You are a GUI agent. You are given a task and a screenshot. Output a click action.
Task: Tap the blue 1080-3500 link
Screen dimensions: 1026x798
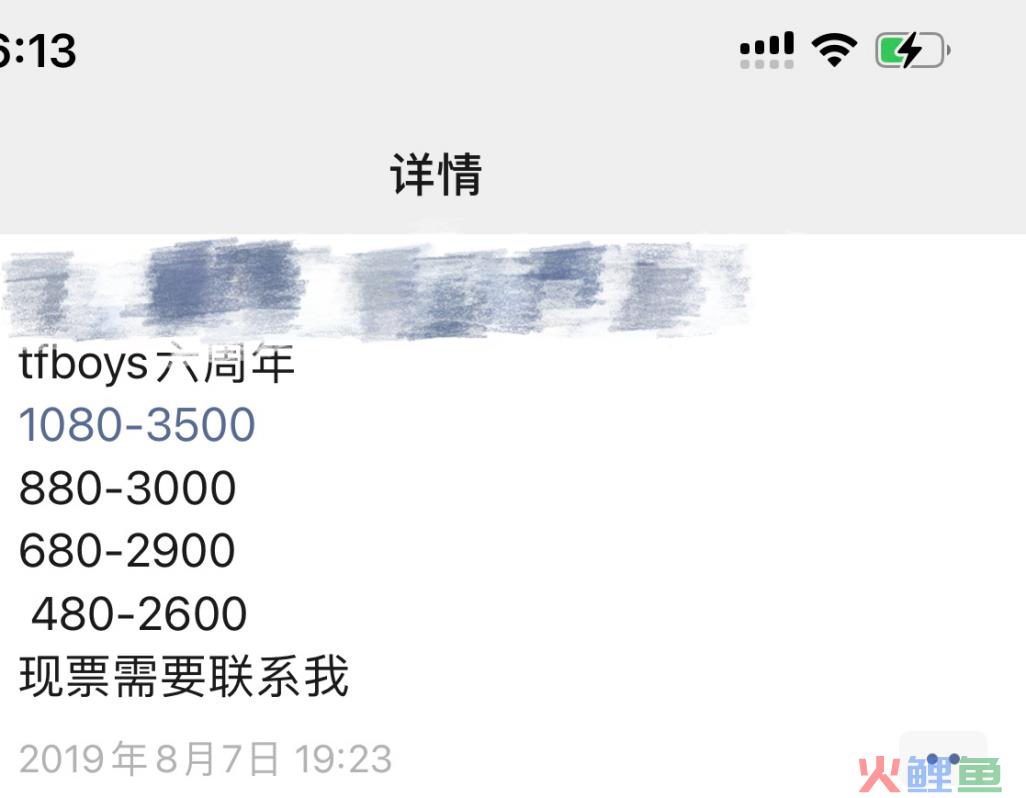(x=137, y=425)
